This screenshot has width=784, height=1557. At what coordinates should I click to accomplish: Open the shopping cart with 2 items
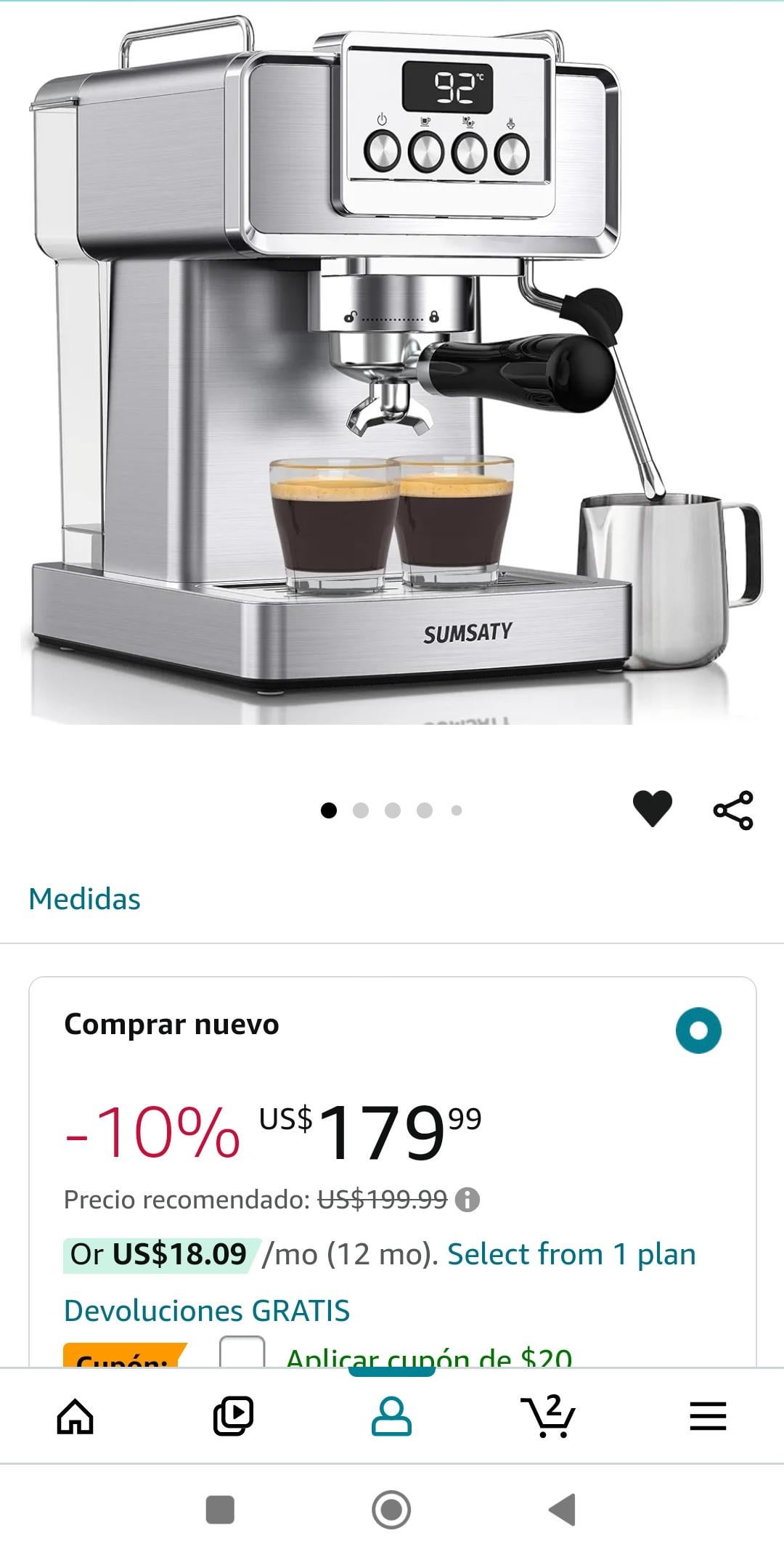coord(549,1415)
